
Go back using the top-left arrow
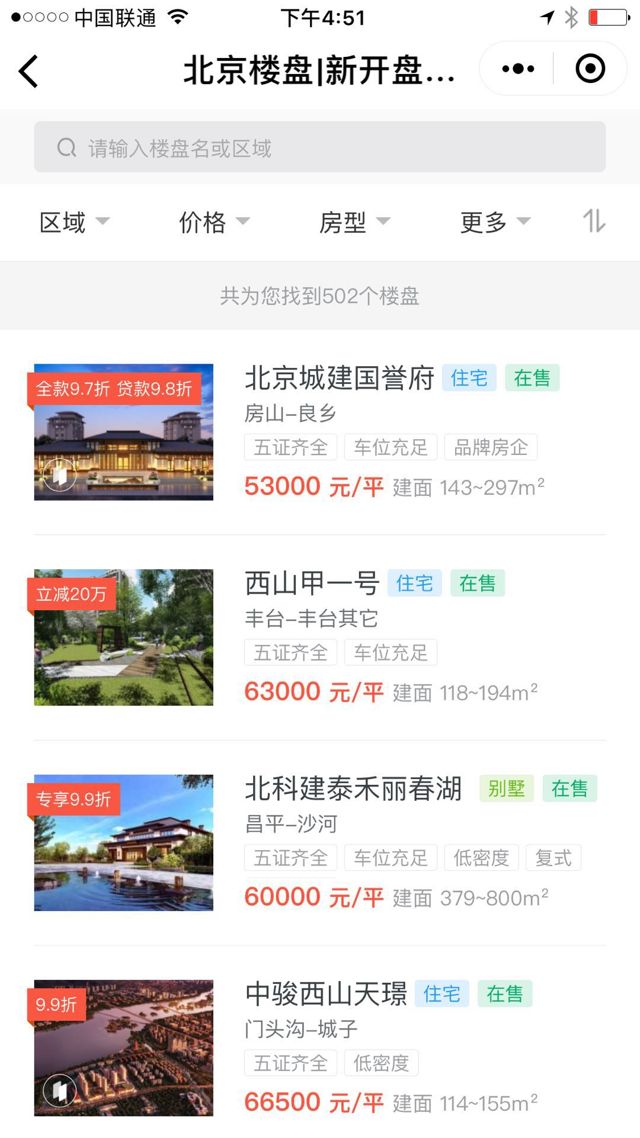(29, 71)
